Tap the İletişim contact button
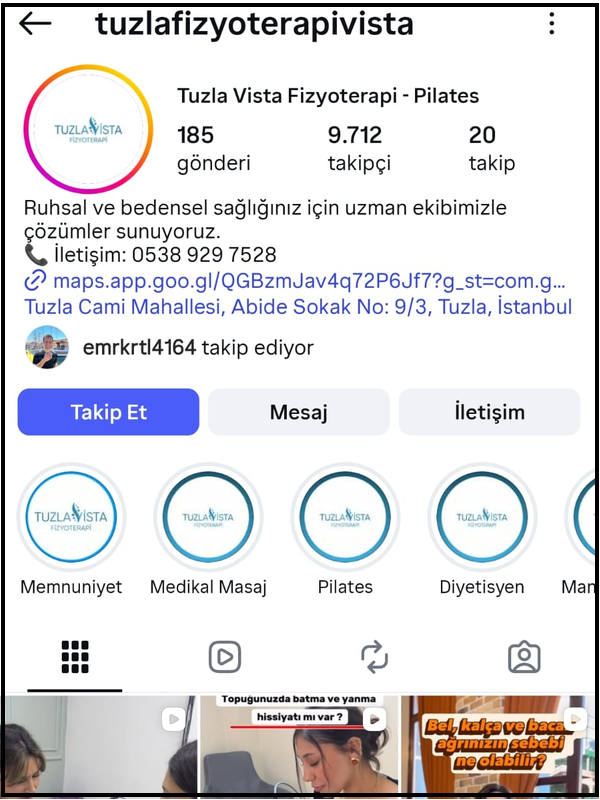 tap(489, 412)
